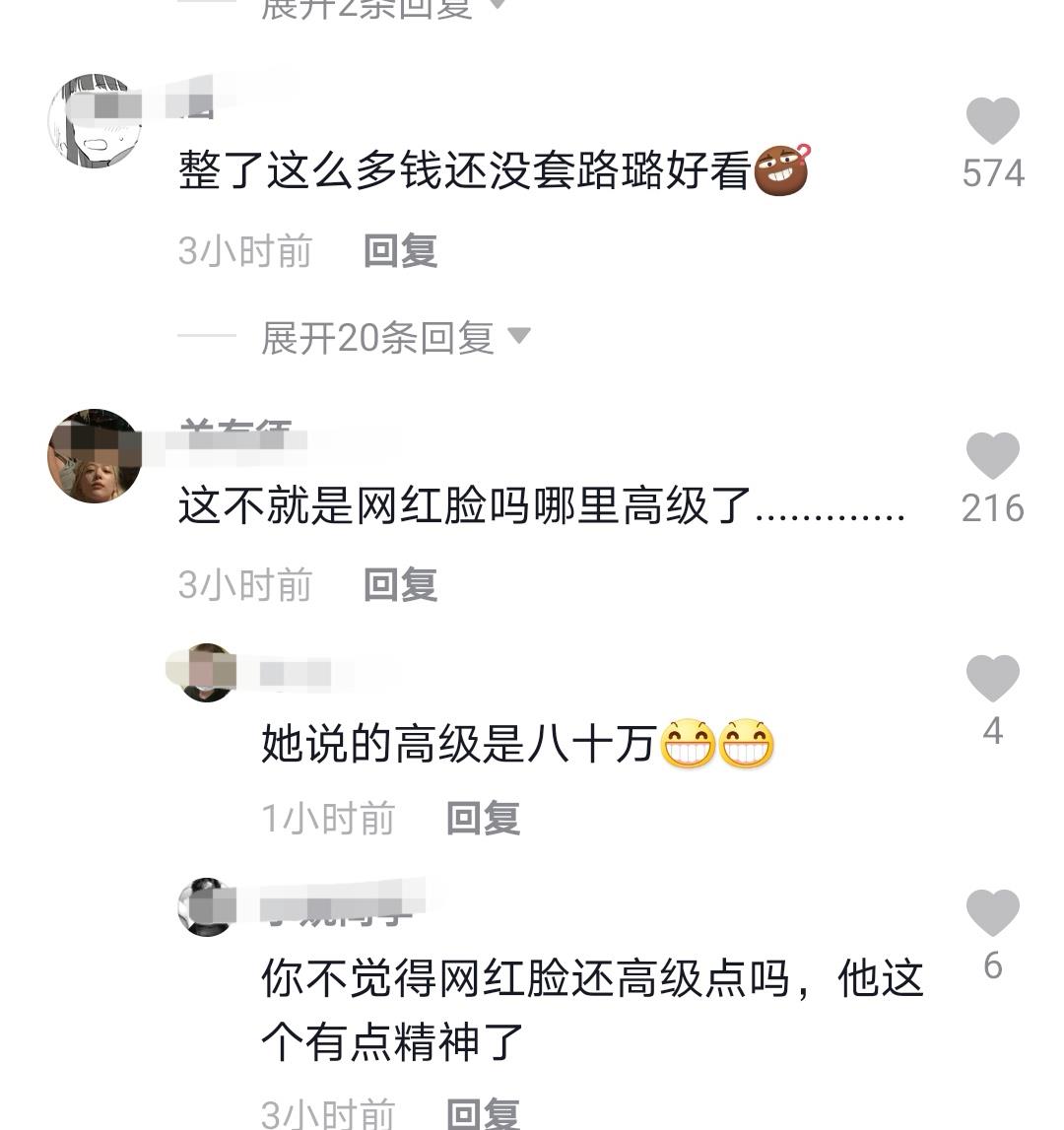Reply to the 网红脸吗哪里高级了 comment
The width and height of the screenshot is (1064, 1130).
(400, 585)
